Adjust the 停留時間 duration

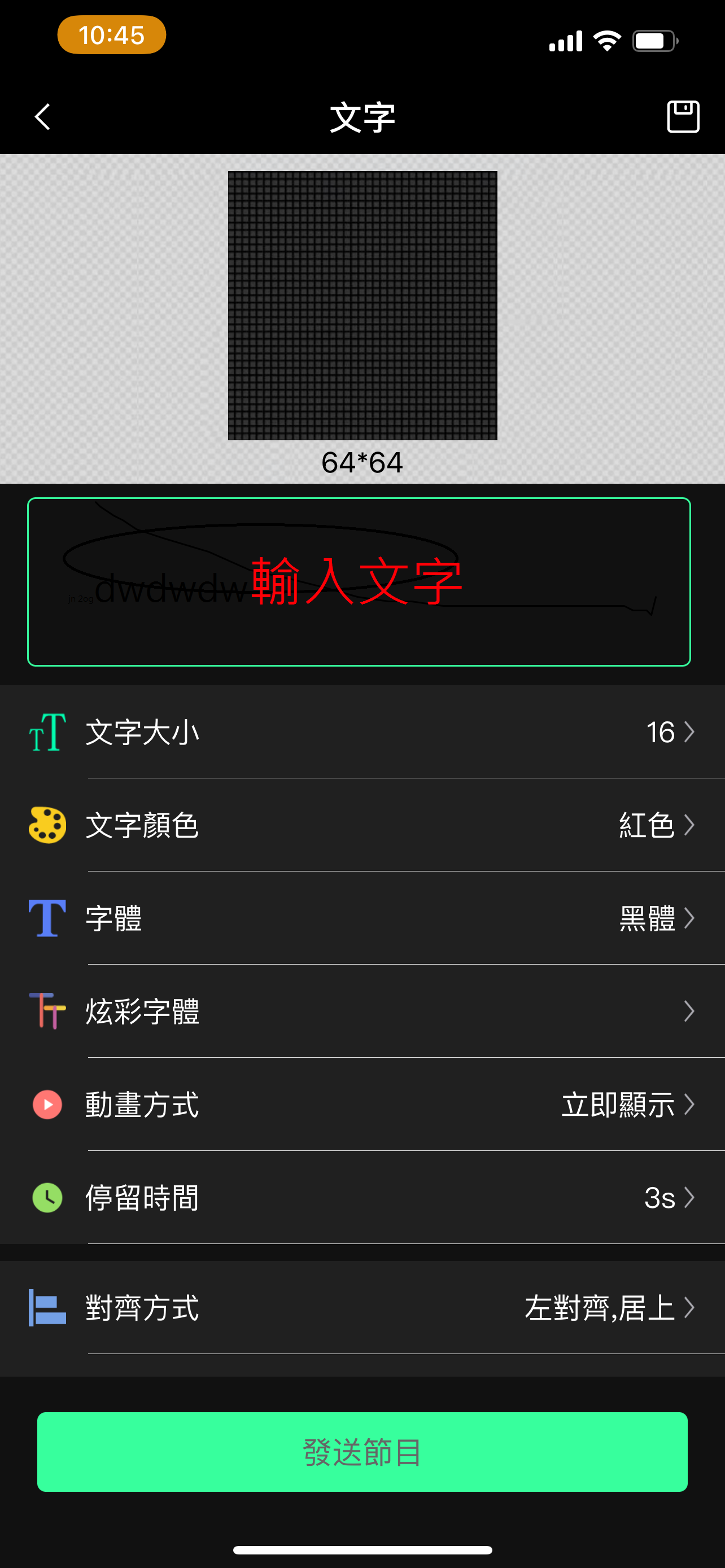tap(362, 1197)
